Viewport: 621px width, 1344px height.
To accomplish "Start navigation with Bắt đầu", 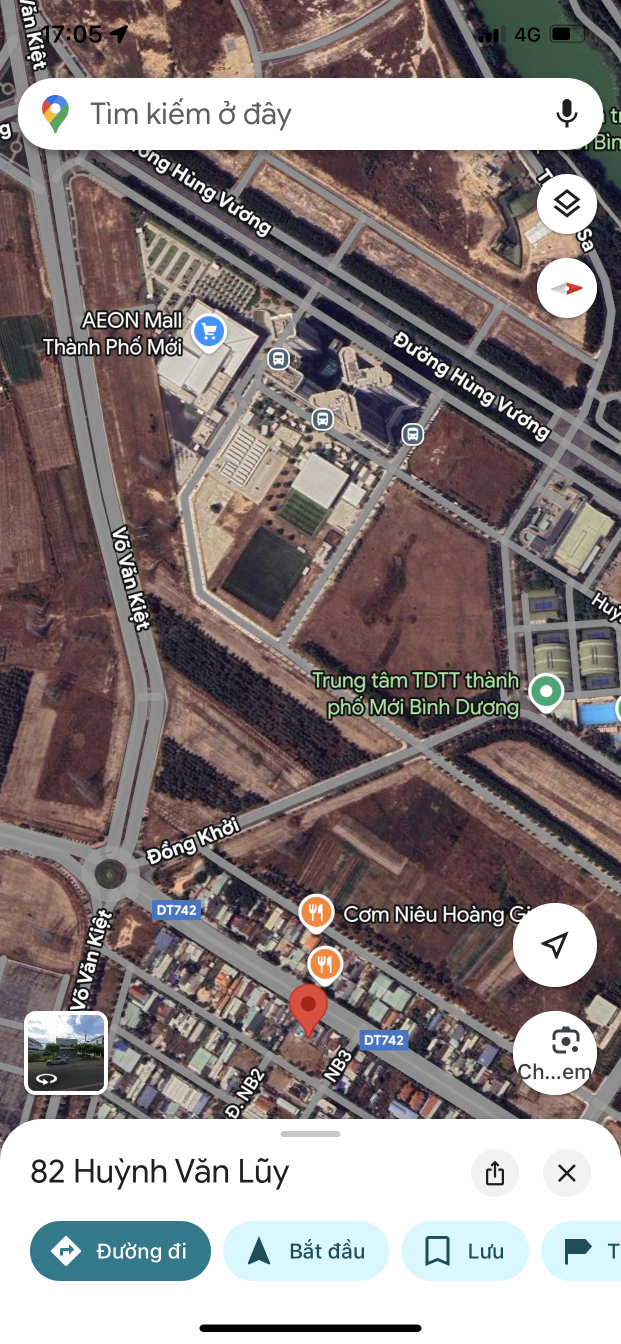I will click(306, 1251).
